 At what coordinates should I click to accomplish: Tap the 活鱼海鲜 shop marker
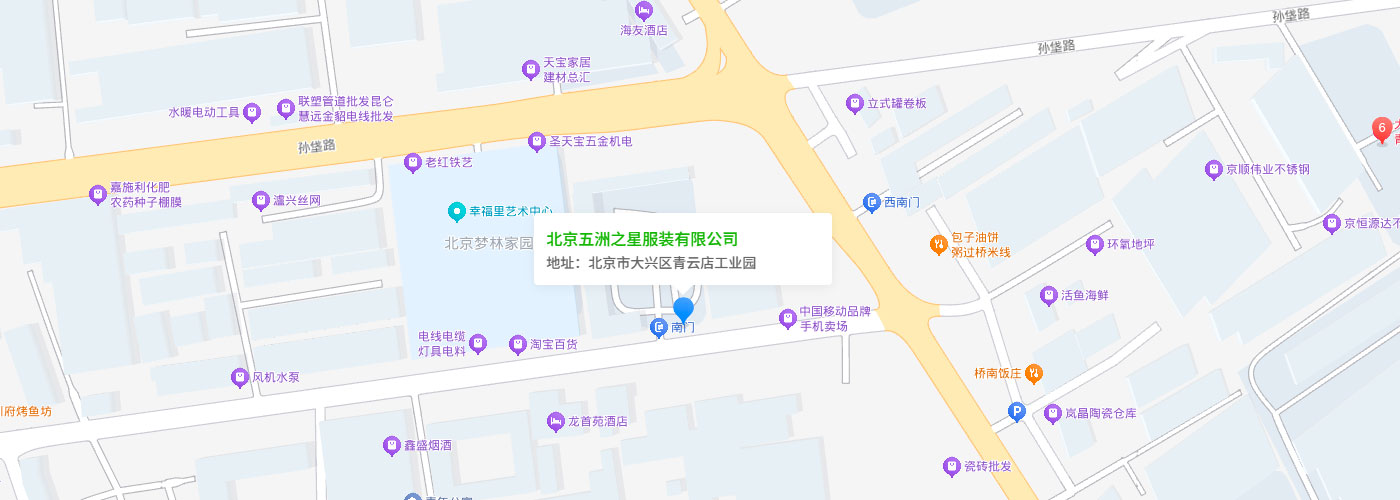click(x=1048, y=295)
